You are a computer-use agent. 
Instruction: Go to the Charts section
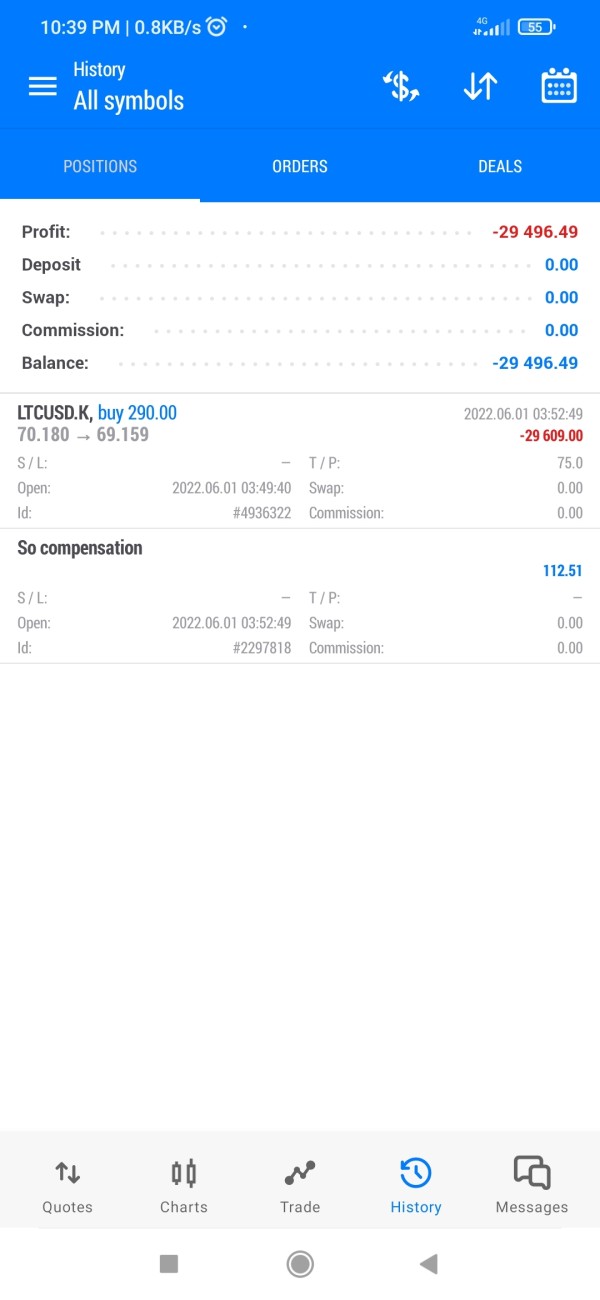[184, 1186]
